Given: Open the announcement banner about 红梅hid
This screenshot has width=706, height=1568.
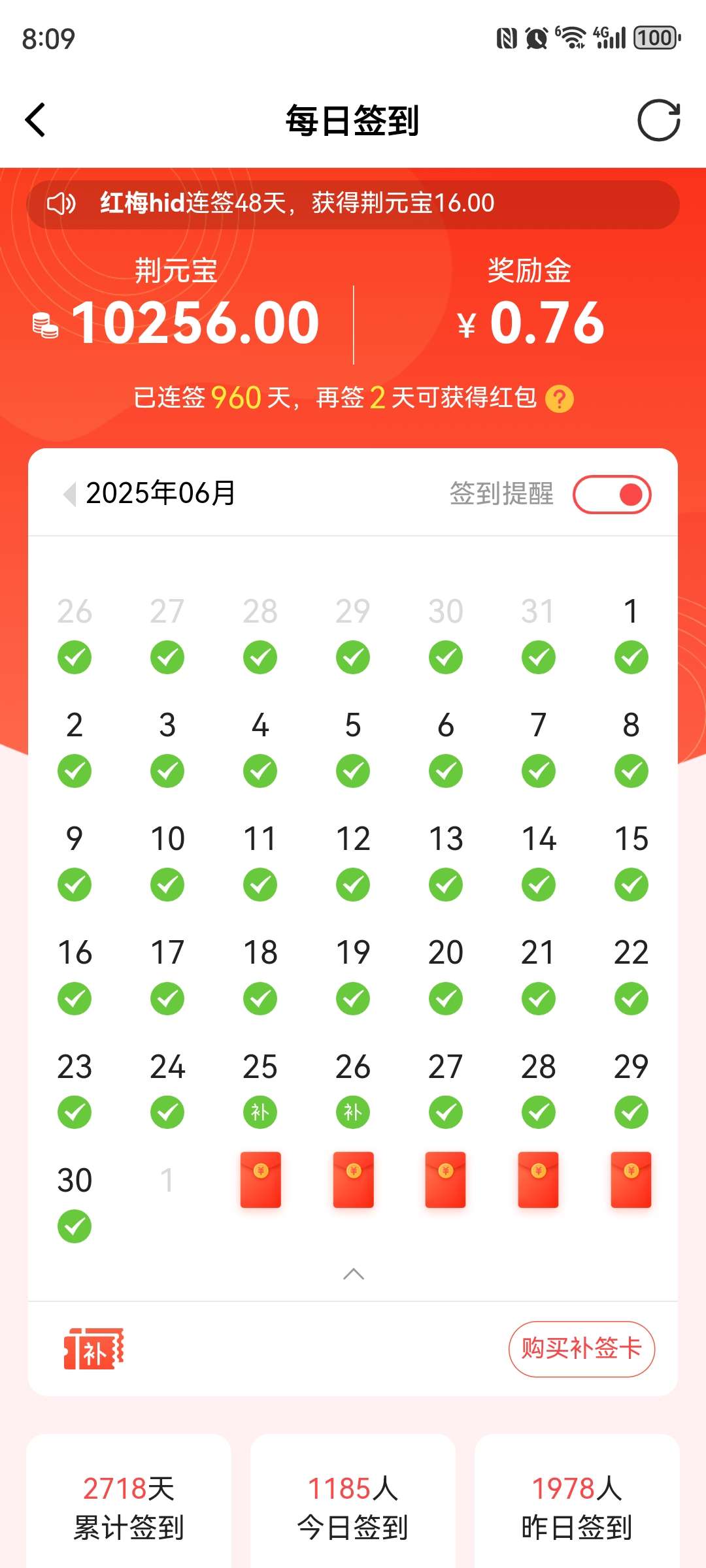Looking at the screenshot, I should pyautogui.click(x=353, y=204).
